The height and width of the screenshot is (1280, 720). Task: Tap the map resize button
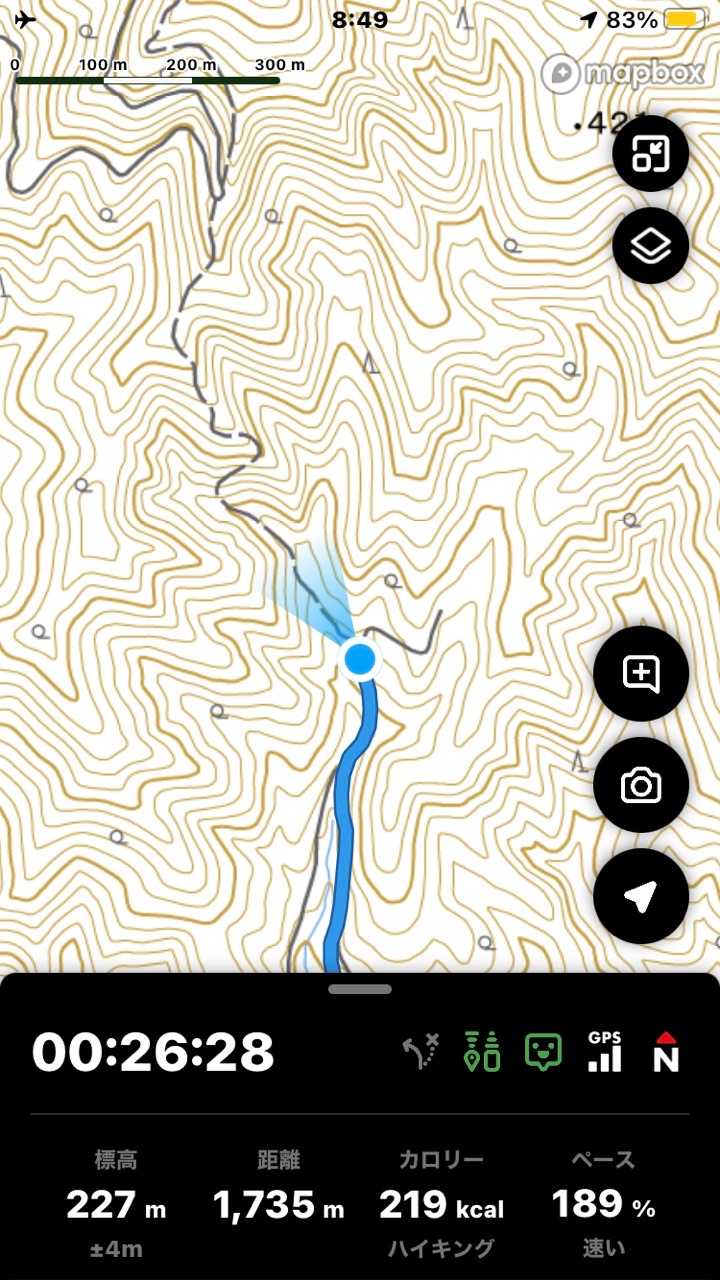coord(650,154)
